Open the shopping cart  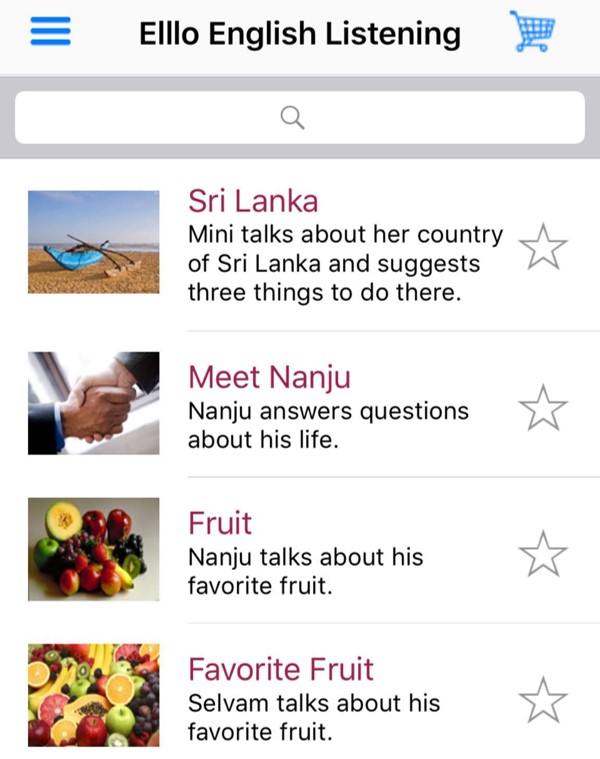[532, 32]
